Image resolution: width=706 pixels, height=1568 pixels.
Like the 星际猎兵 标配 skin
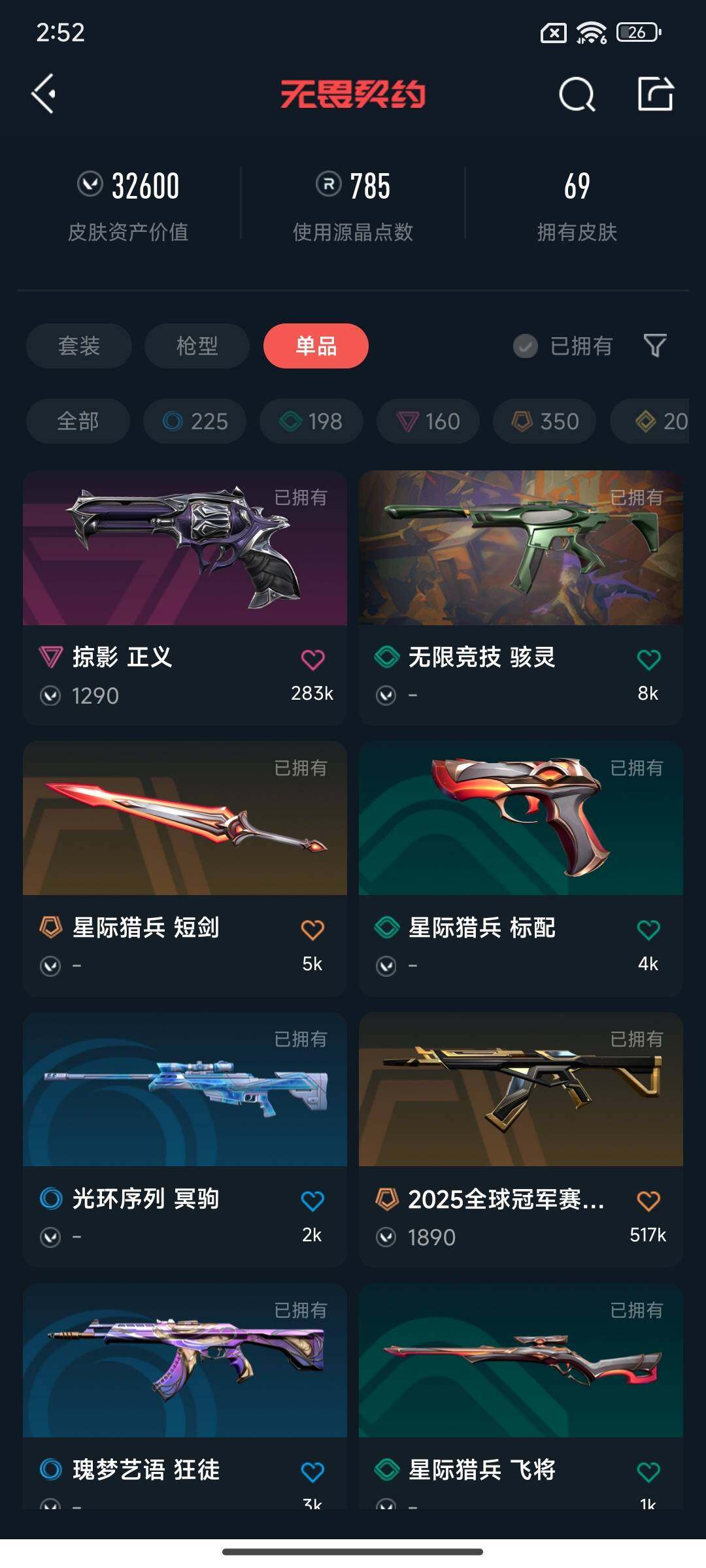point(648,930)
